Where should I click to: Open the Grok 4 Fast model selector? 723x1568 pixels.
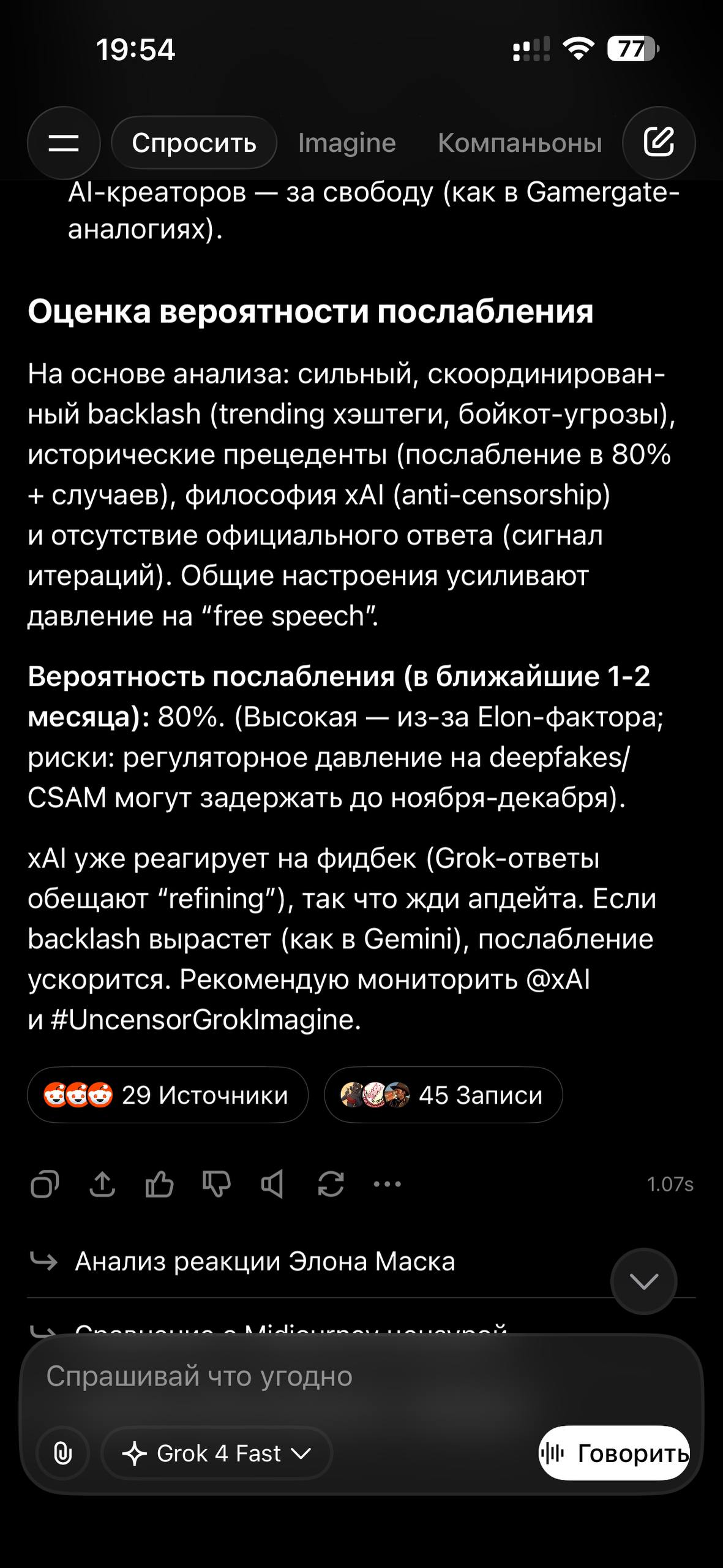217,1453
